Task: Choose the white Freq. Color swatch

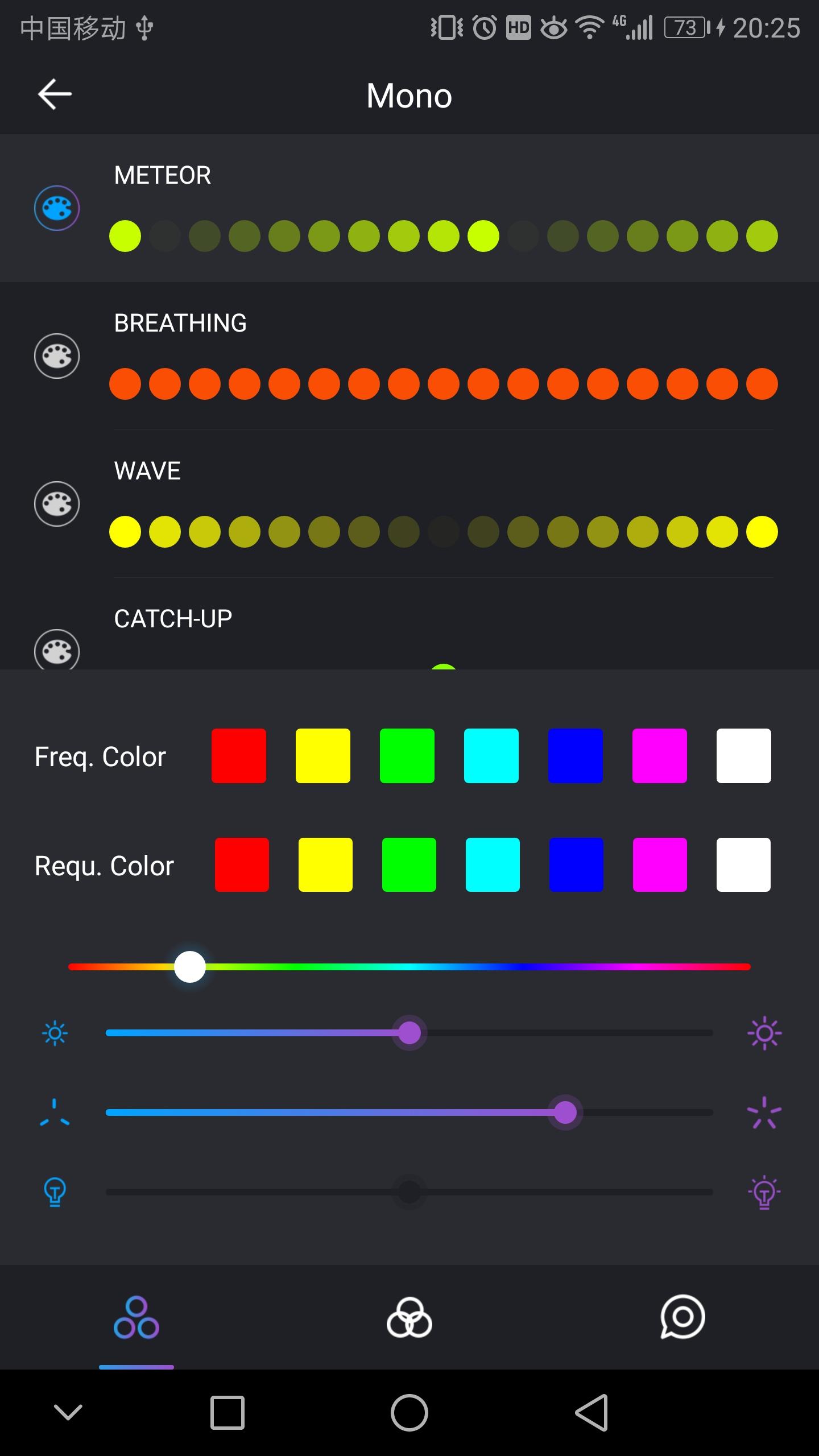Action: pos(744,756)
